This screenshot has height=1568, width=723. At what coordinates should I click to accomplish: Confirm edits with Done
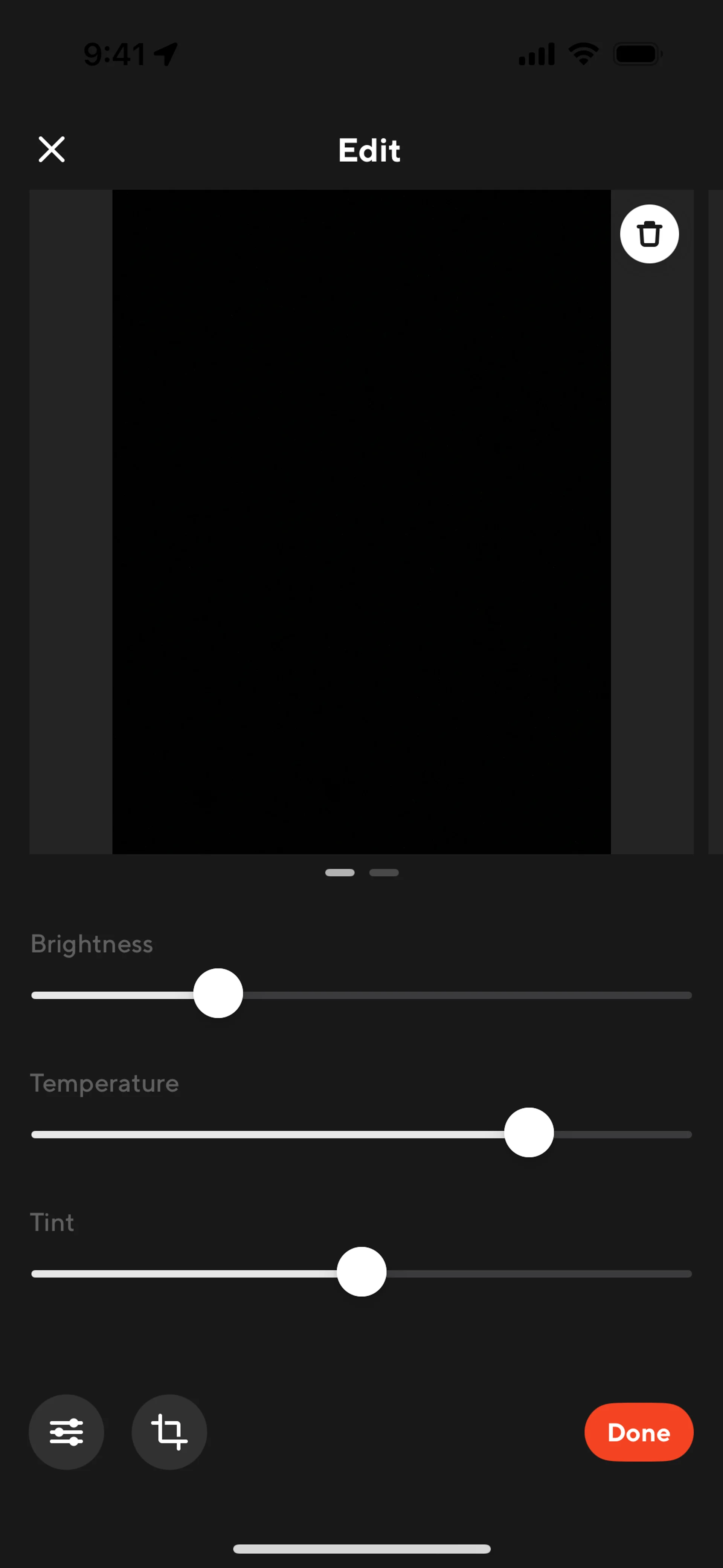638,1432
